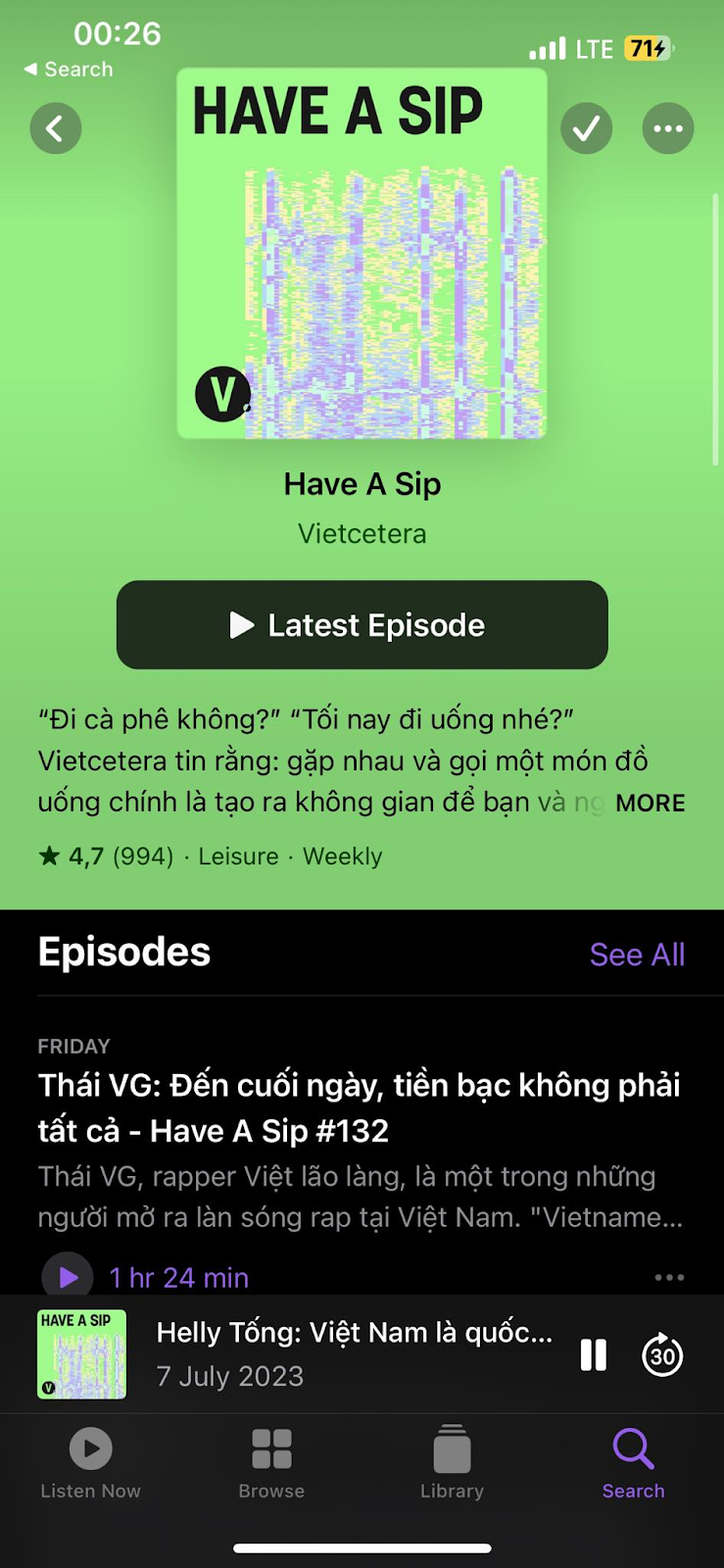
Task: Go back to the previous page
Action: 55,128
